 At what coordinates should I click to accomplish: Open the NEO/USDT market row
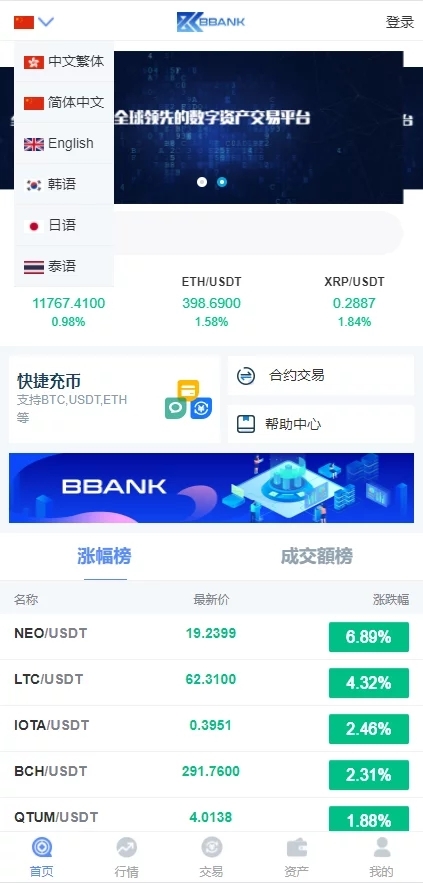[x=211, y=636]
